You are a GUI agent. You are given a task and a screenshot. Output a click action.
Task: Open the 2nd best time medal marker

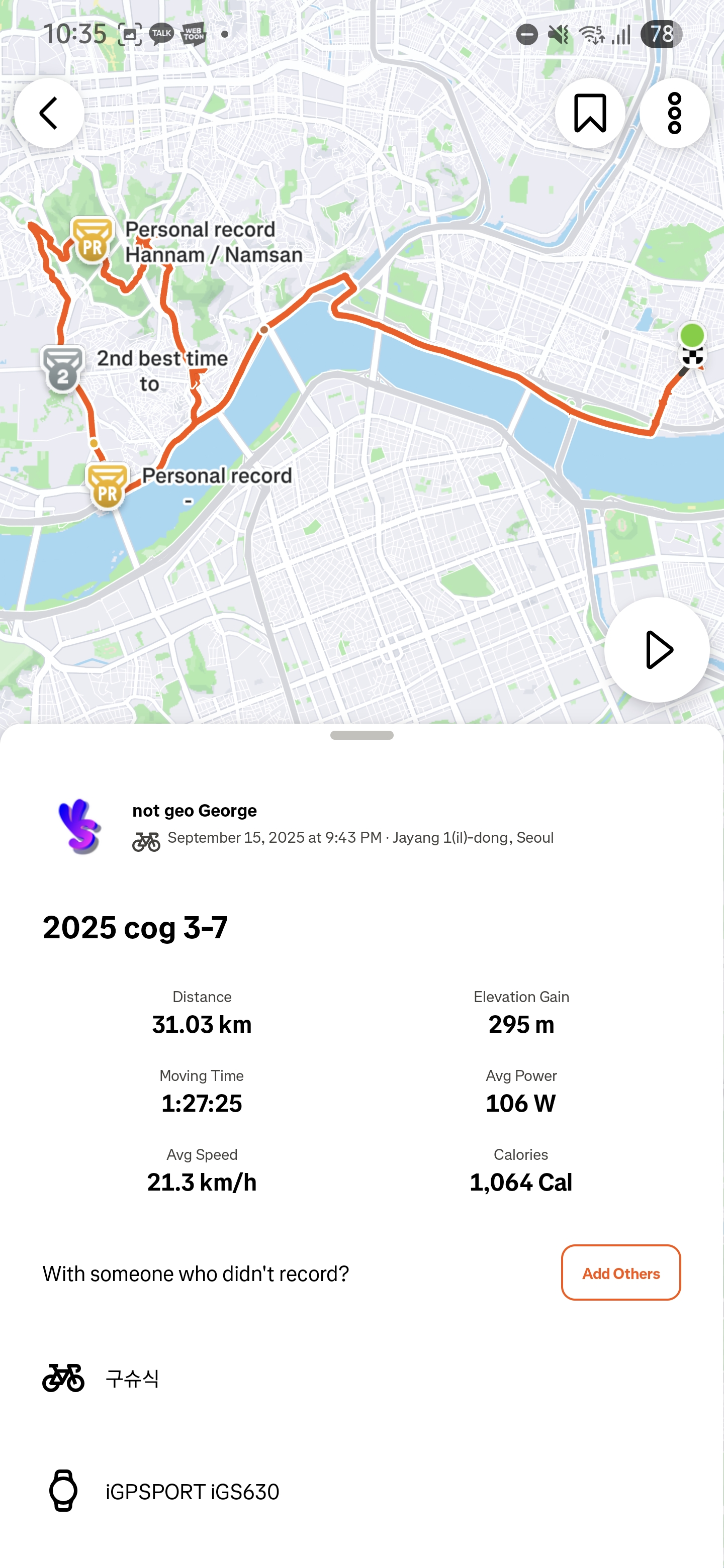tap(63, 369)
